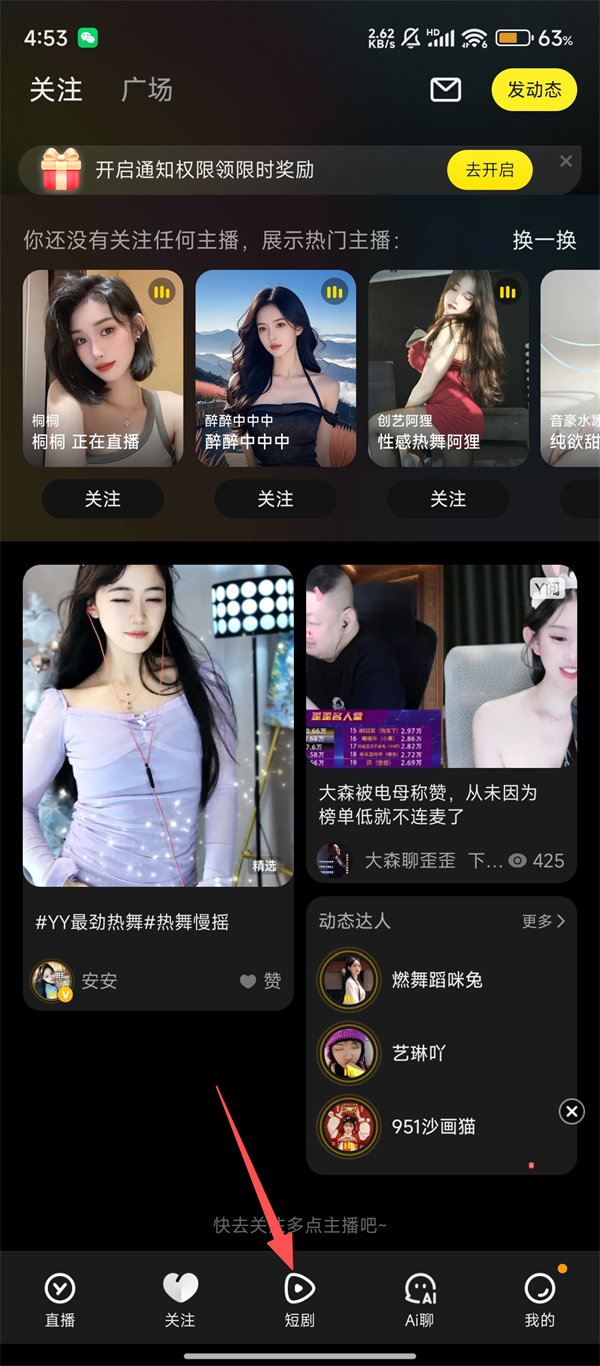Follow the streamer 桐桐
Viewport: 600px width, 1366px height.
102,499
